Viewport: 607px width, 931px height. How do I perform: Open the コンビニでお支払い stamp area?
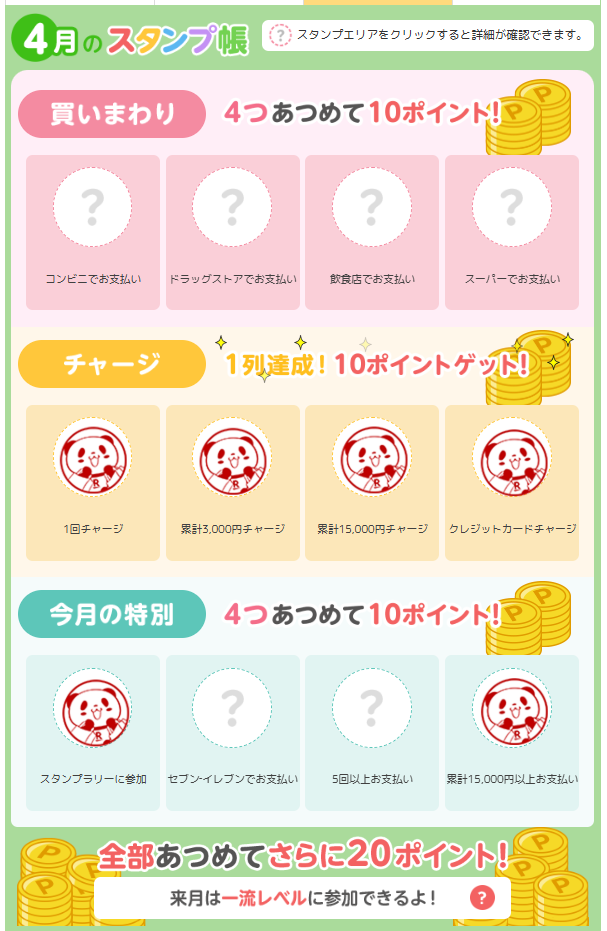92,232
